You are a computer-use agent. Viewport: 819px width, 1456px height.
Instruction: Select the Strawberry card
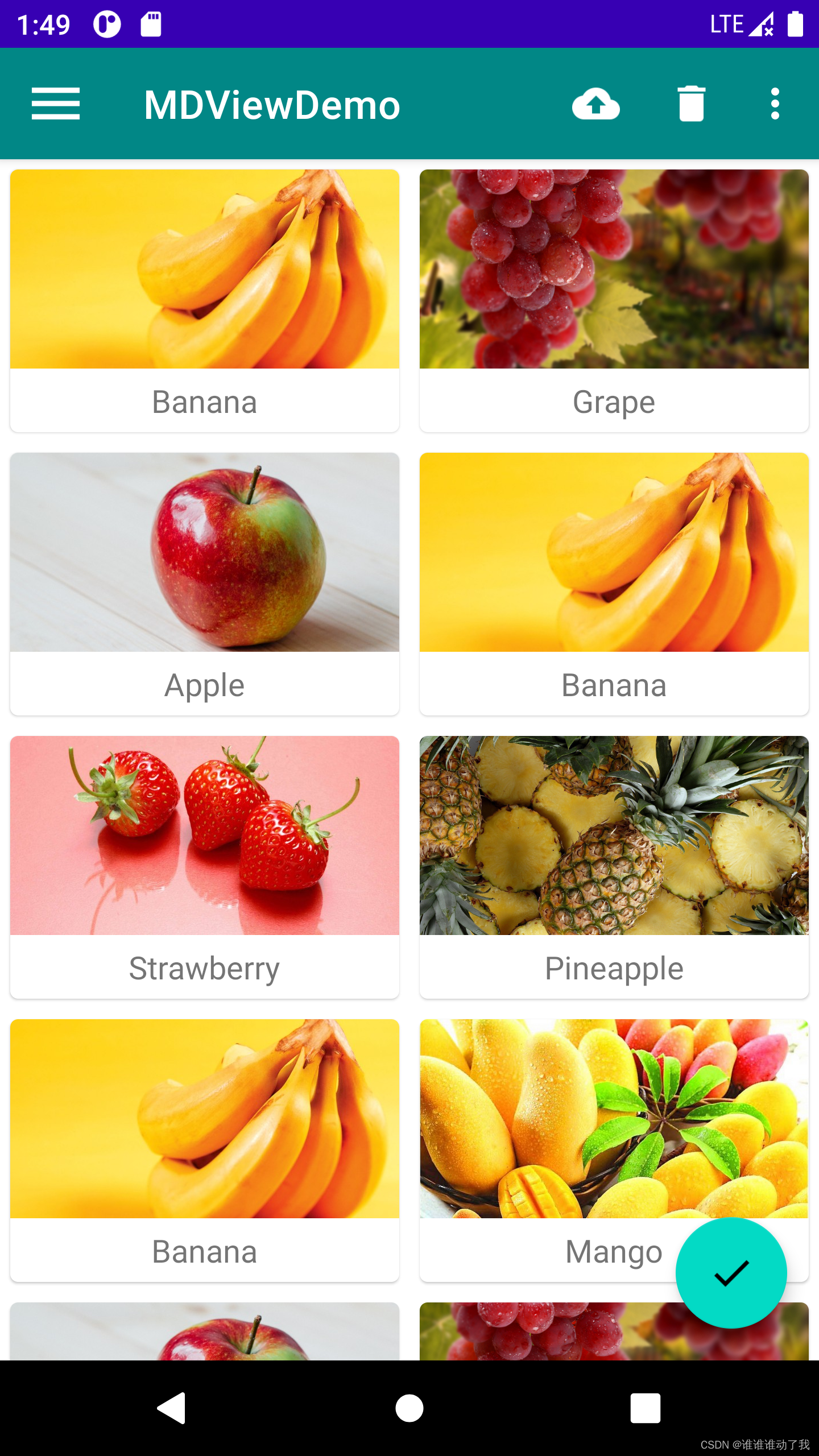(x=205, y=867)
